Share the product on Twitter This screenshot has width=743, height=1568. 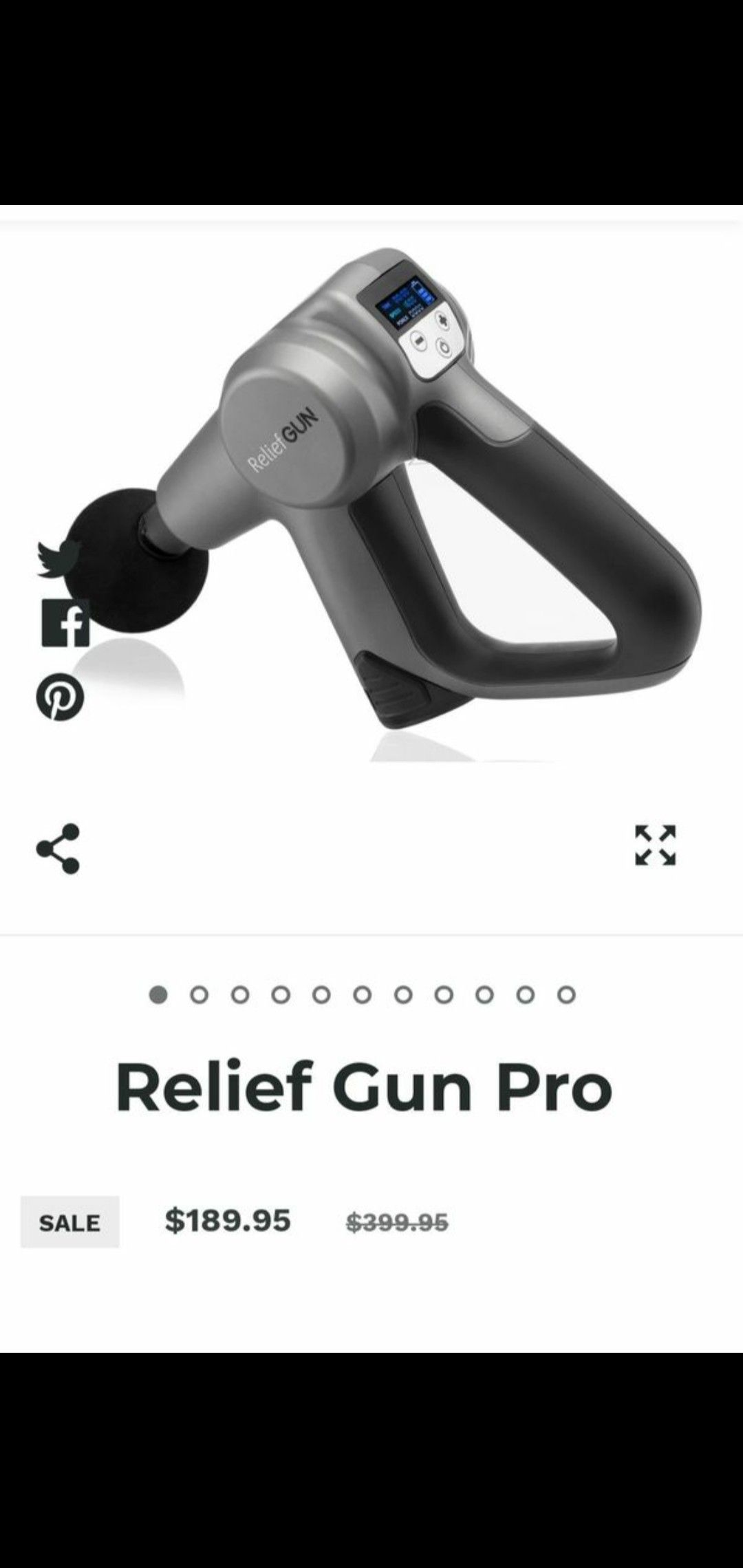pyautogui.click(x=59, y=558)
